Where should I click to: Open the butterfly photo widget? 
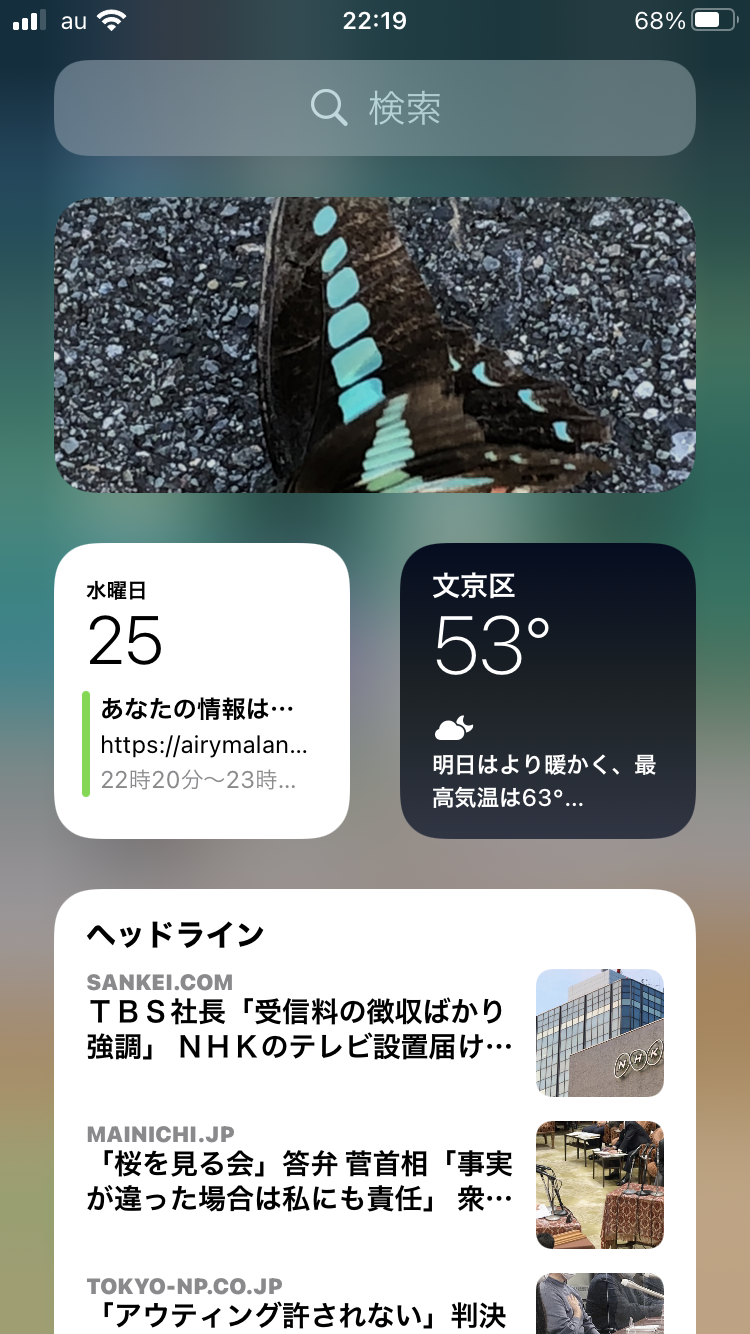pos(375,345)
